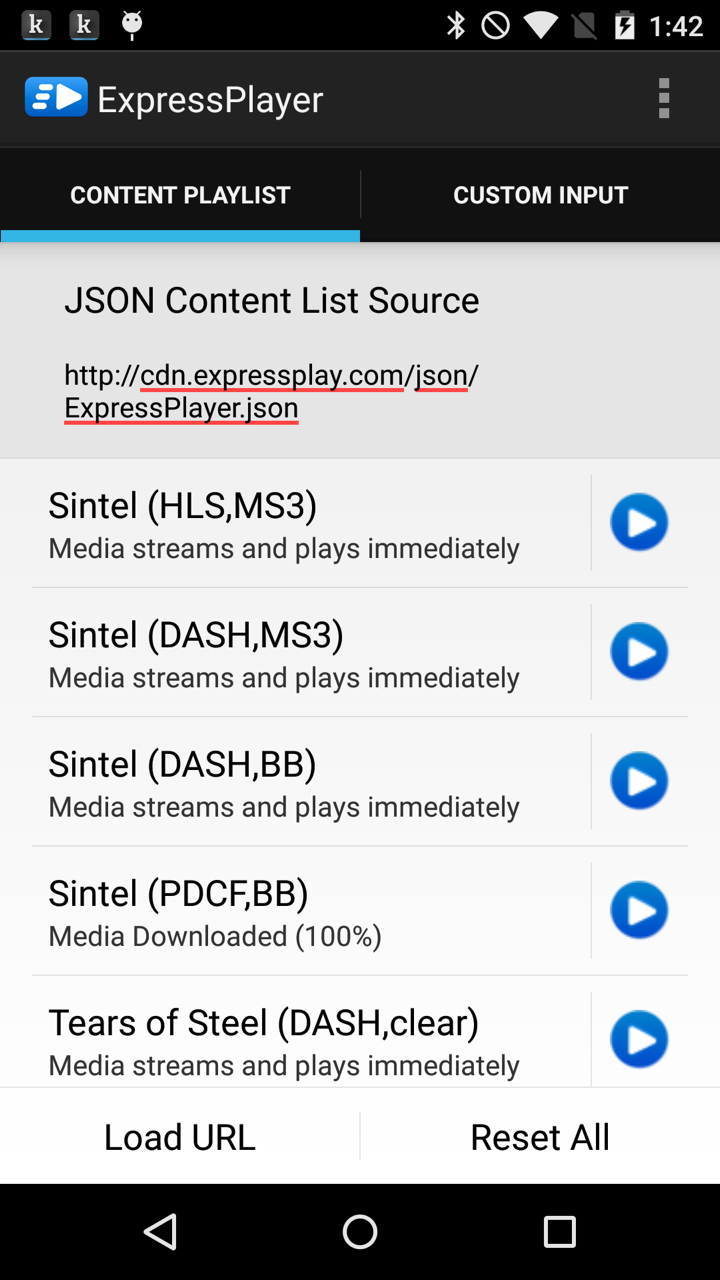The image size is (720, 1280).
Task: Start playback of Sintel (DASH,BB)
Action: [x=639, y=781]
